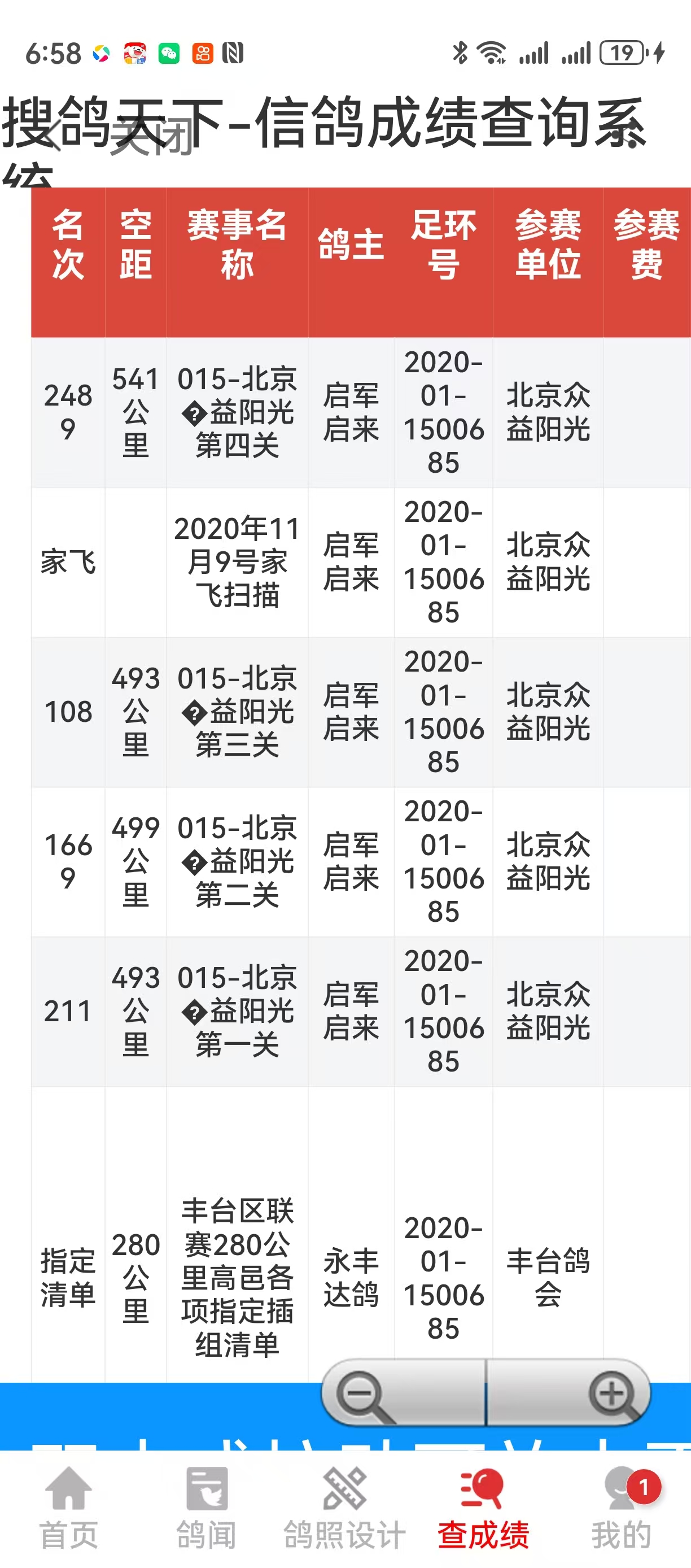Open the 我的 tab
This screenshot has width=691, height=1568.
tap(622, 1507)
